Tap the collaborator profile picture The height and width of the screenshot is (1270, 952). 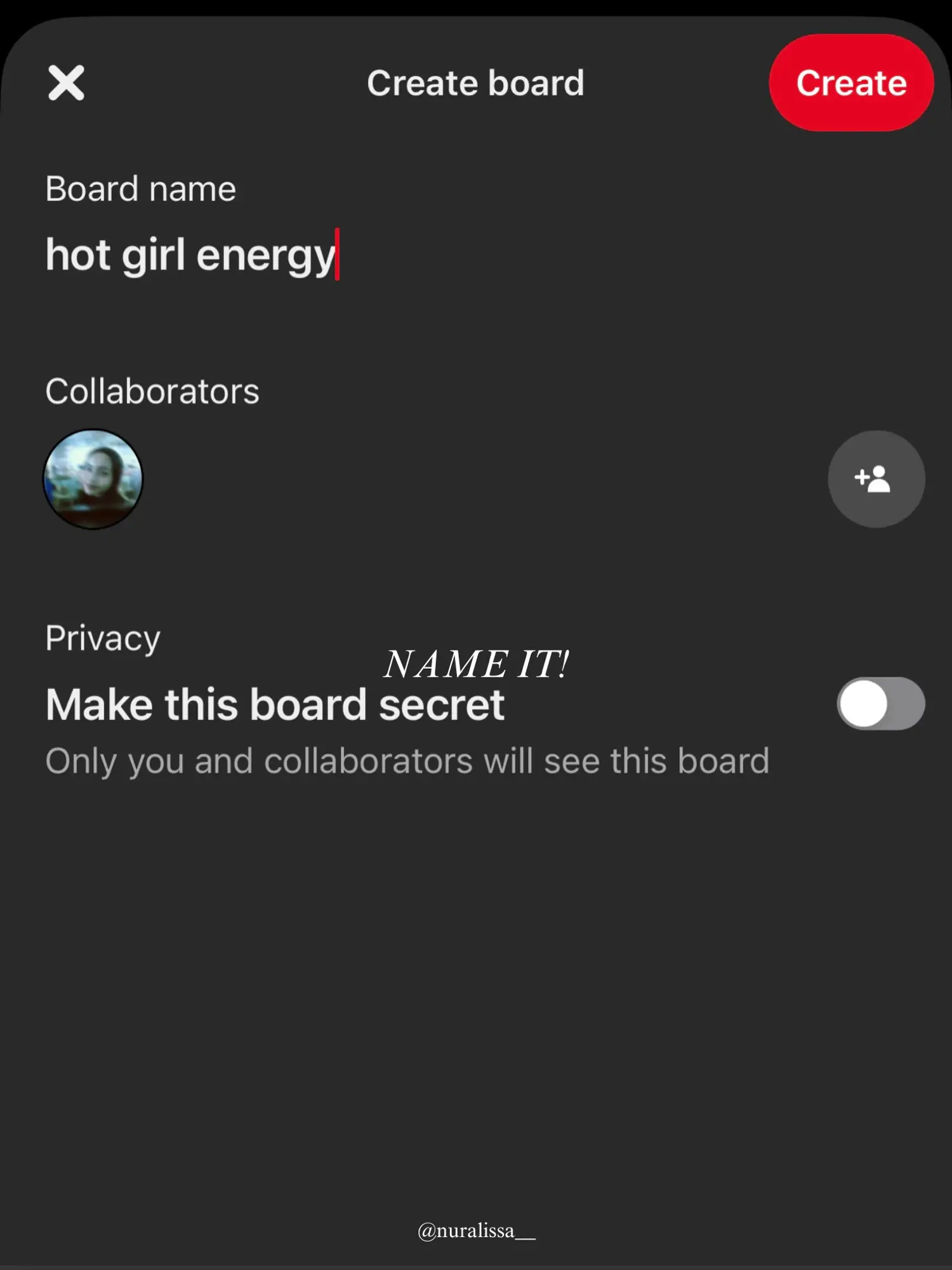[x=93, y=479]
